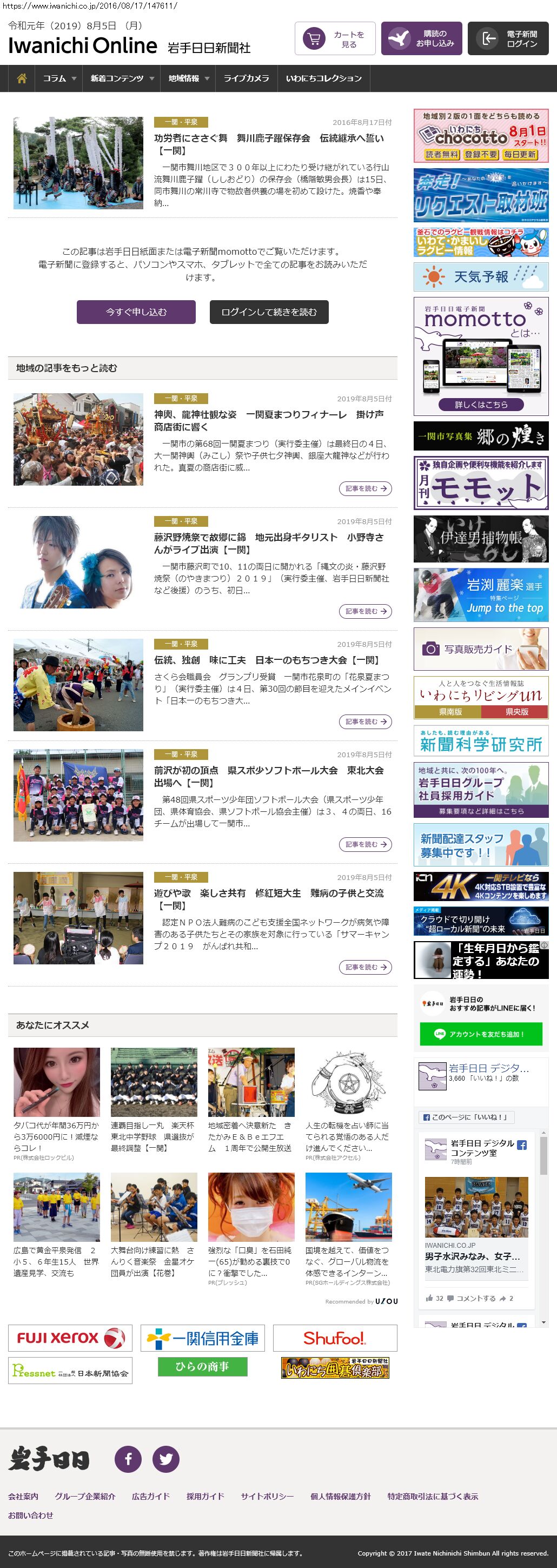The height and width of the screenshot is (1568, 557).
Task: Open the 写真販売ガイド banner
Action: click(480, 650)
